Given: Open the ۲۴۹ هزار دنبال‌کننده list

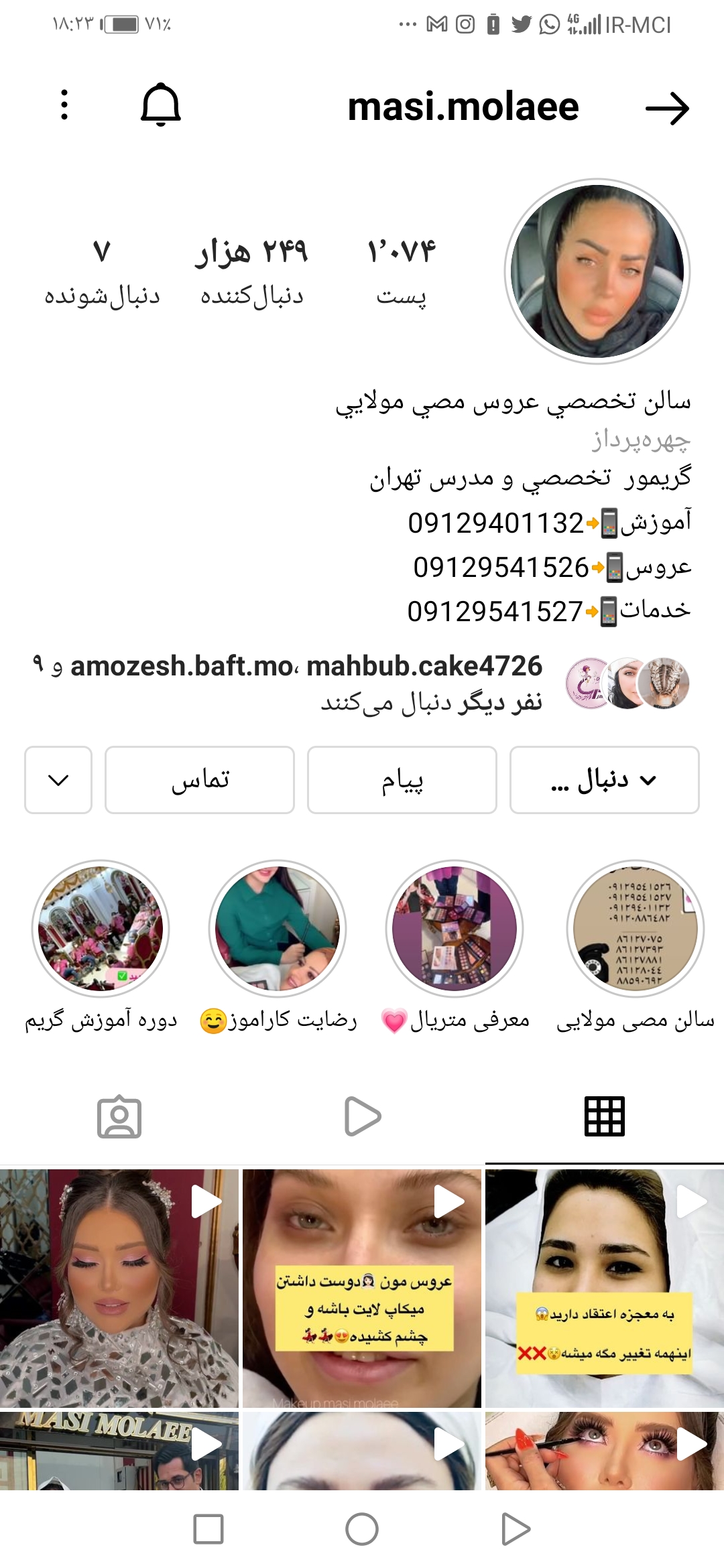Looking at the screenshot, I should point(251,271).
